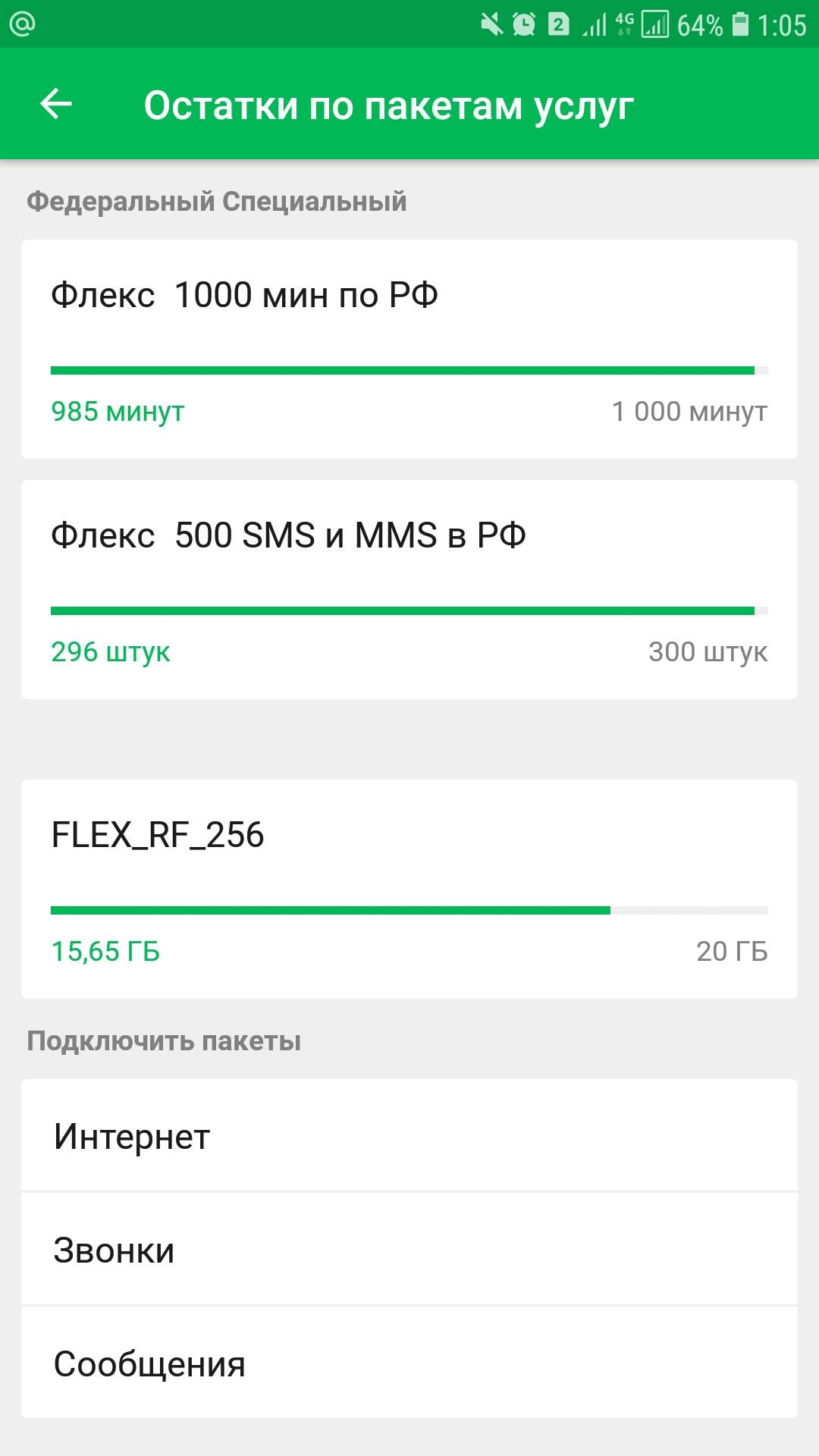819x1456 pixels.
Task: Open the Интернет packages row
Action: [409, 1135]
